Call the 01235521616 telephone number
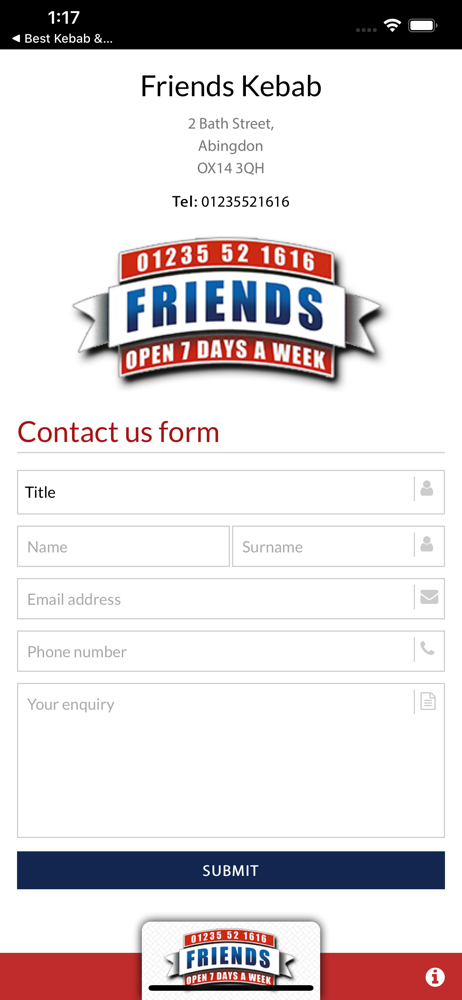 coord(245,202)
